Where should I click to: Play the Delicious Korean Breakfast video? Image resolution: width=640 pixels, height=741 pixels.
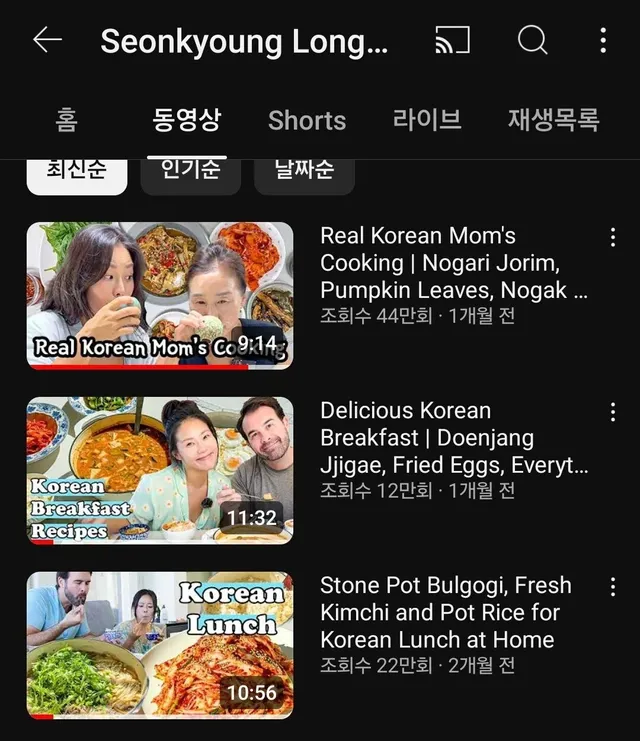160,470
